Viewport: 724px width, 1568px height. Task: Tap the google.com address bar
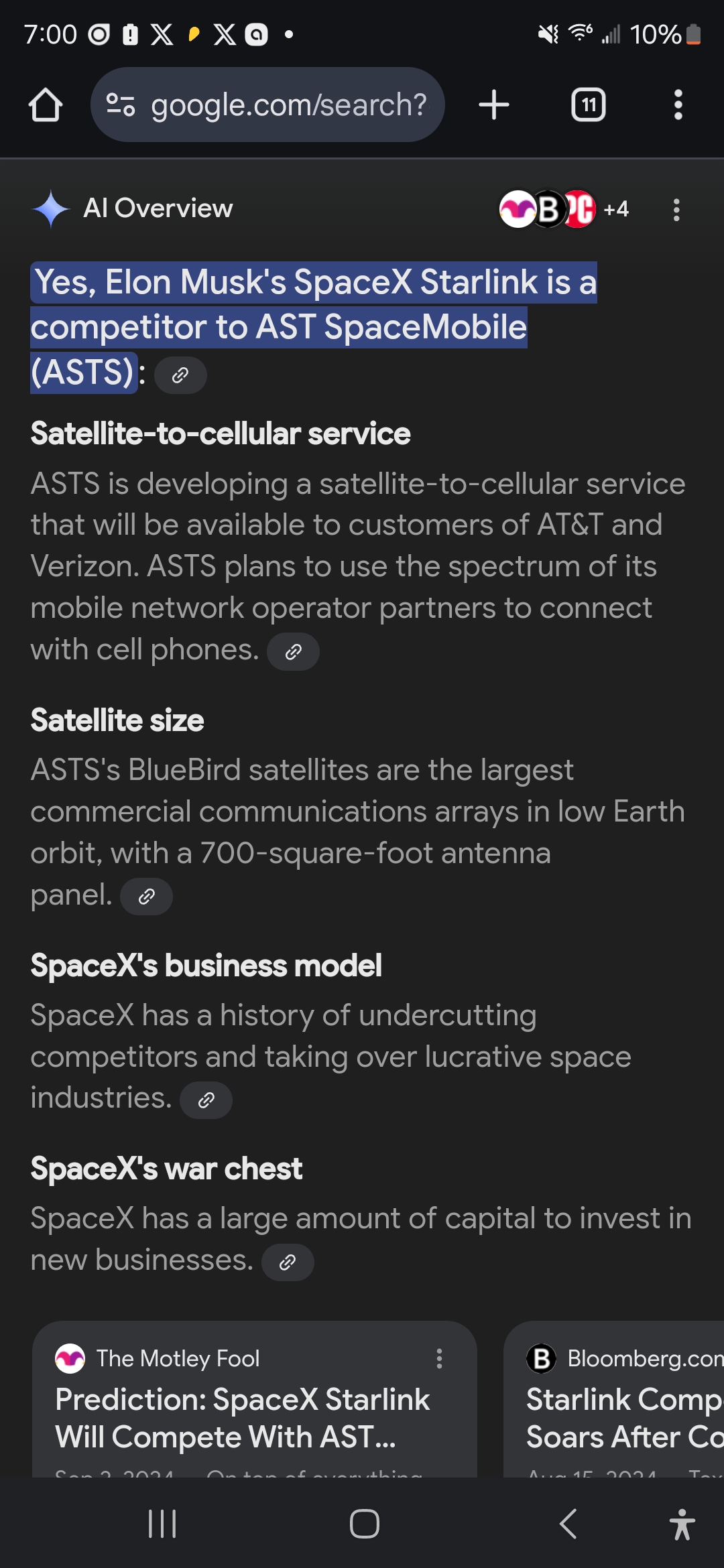(268, 105)
